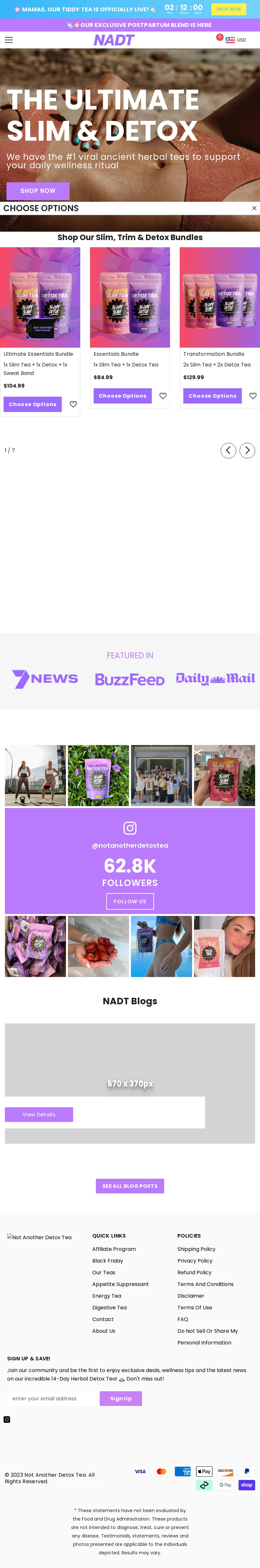The height and width of the screenshot is (1568, 260).
Task: Open the Affiliate Program link
Action: tap(114, 1249)
